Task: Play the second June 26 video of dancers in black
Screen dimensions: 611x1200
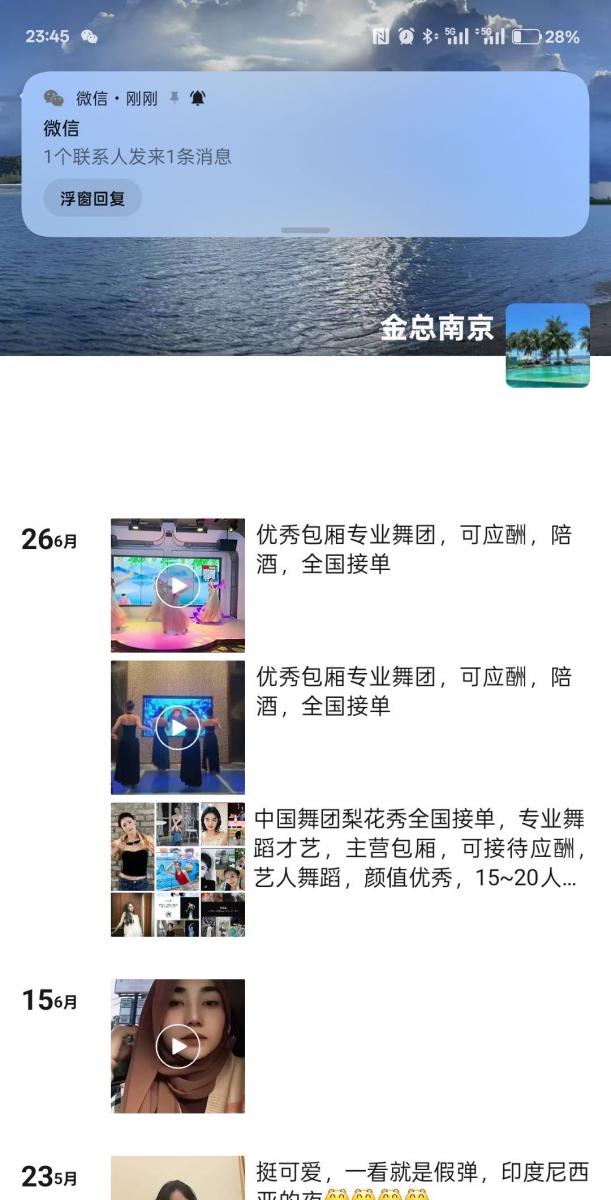Action: 177,727
